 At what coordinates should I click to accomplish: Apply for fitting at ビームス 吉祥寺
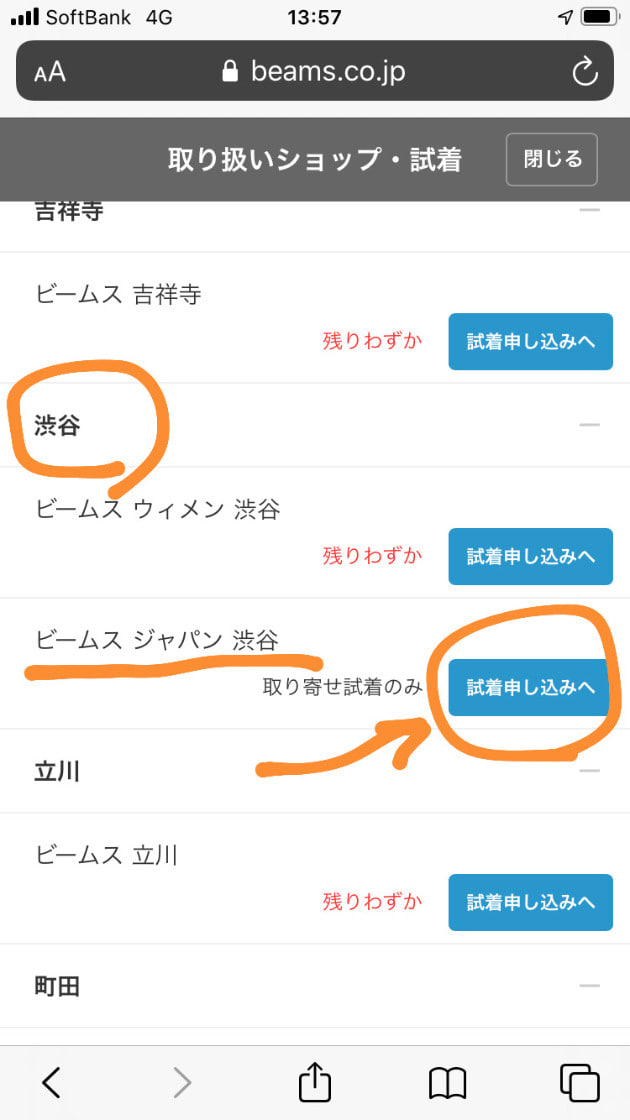531,341
